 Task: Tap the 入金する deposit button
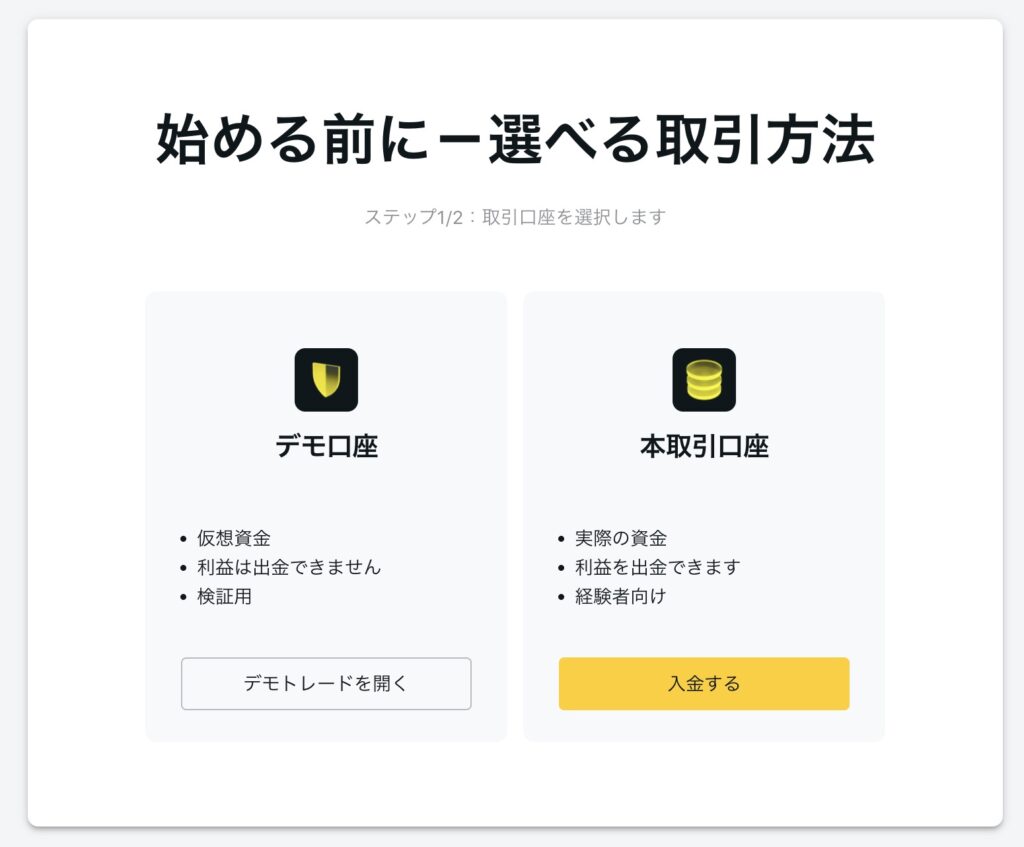704,684
